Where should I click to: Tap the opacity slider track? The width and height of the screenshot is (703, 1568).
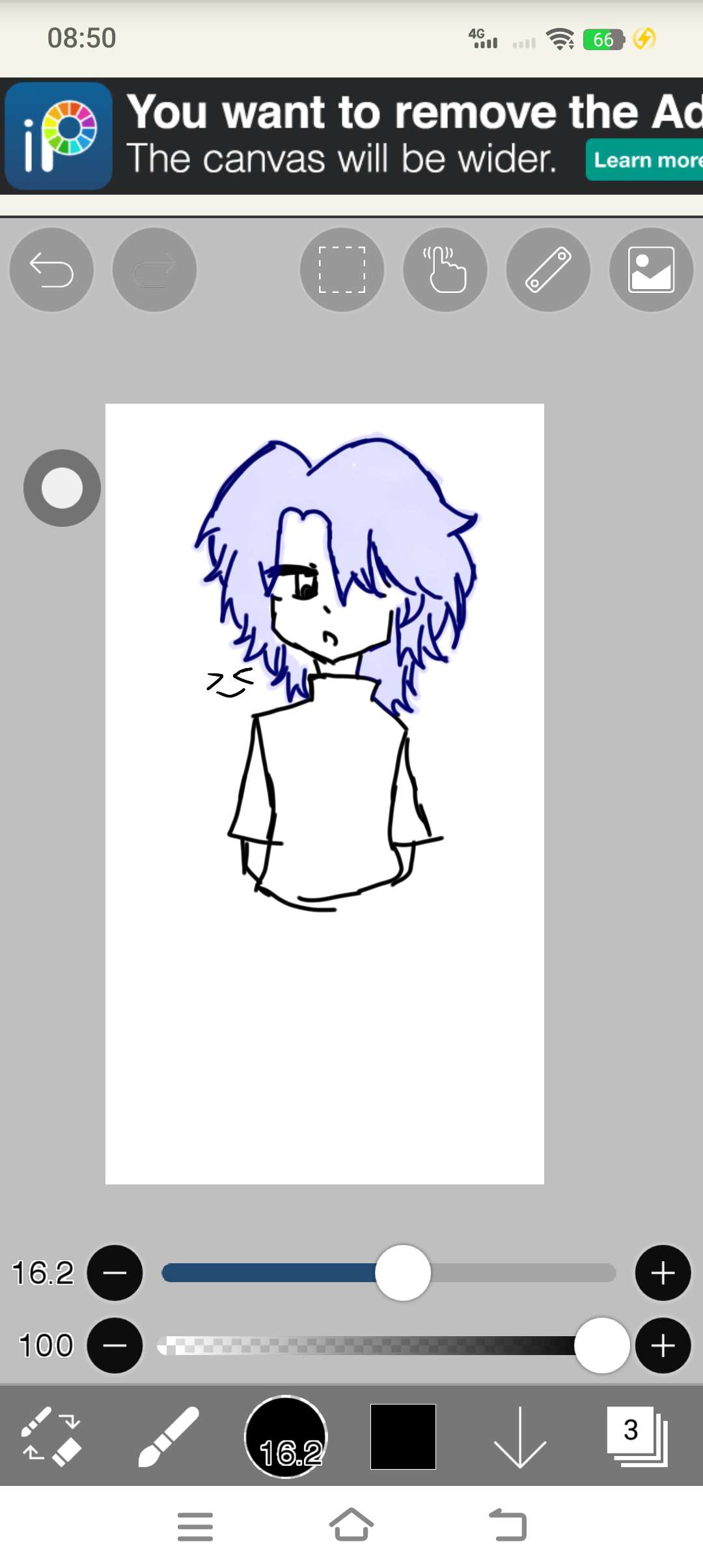pos(365,1345)
